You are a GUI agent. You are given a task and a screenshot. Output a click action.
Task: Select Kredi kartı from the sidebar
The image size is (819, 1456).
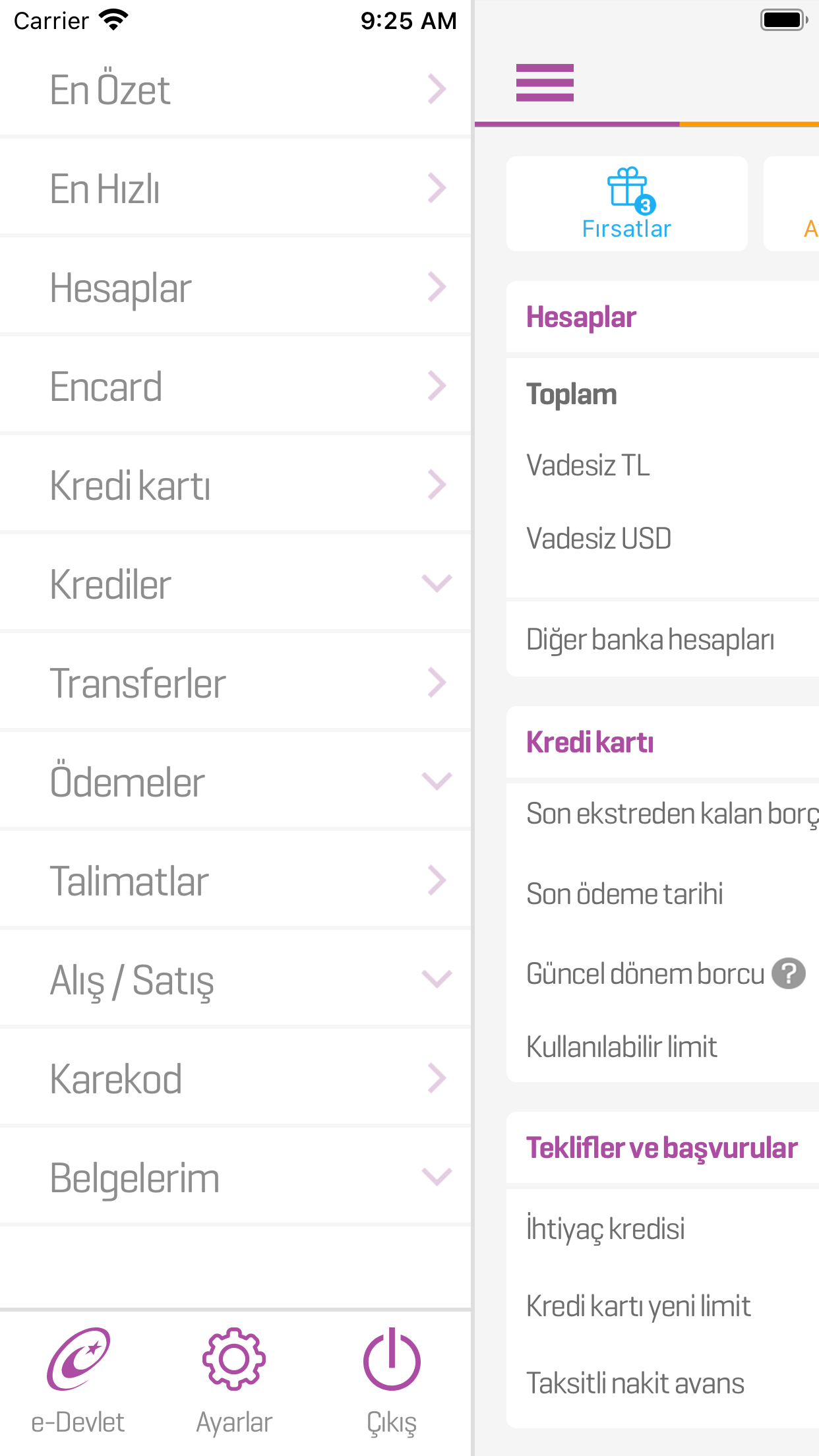click(x=236, y=483)
